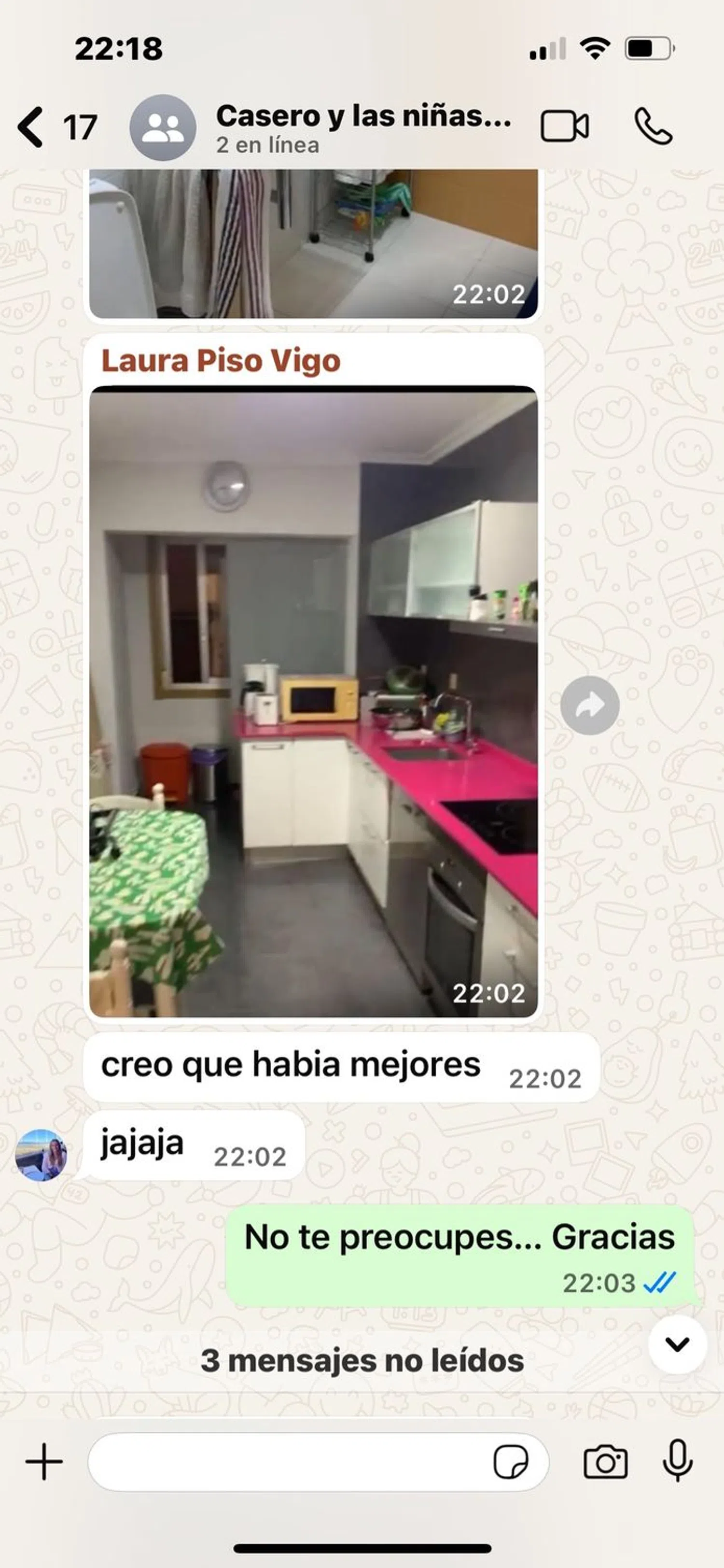724x1568 pixels.
Task: Forward the kitchen photo
Action: 589,706
